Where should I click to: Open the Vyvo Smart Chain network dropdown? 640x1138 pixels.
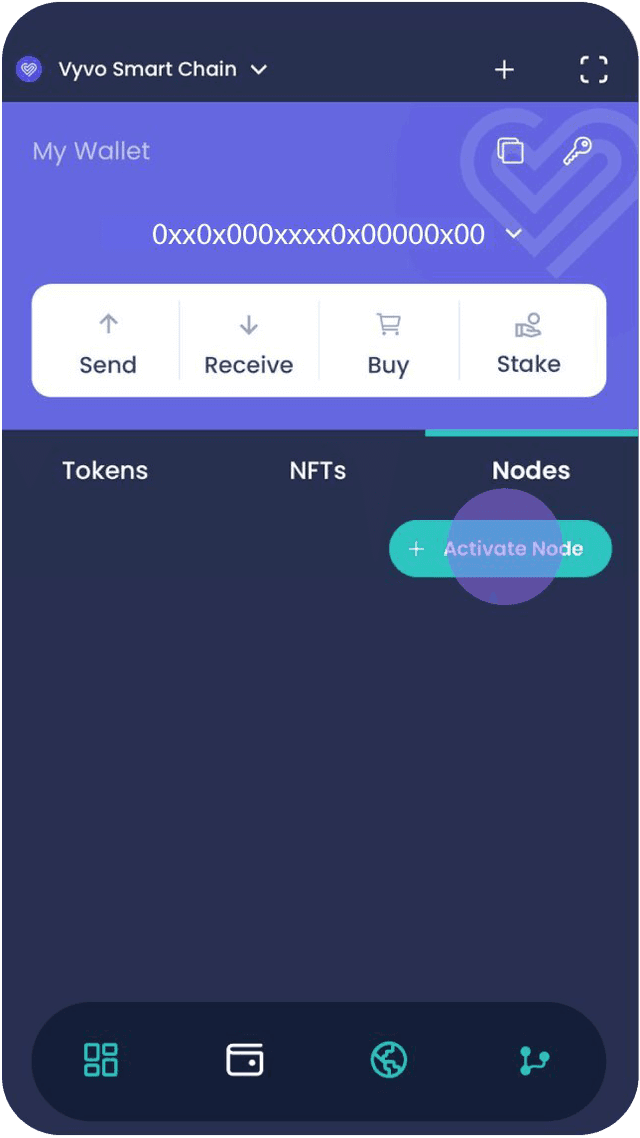tap(145, 70)
